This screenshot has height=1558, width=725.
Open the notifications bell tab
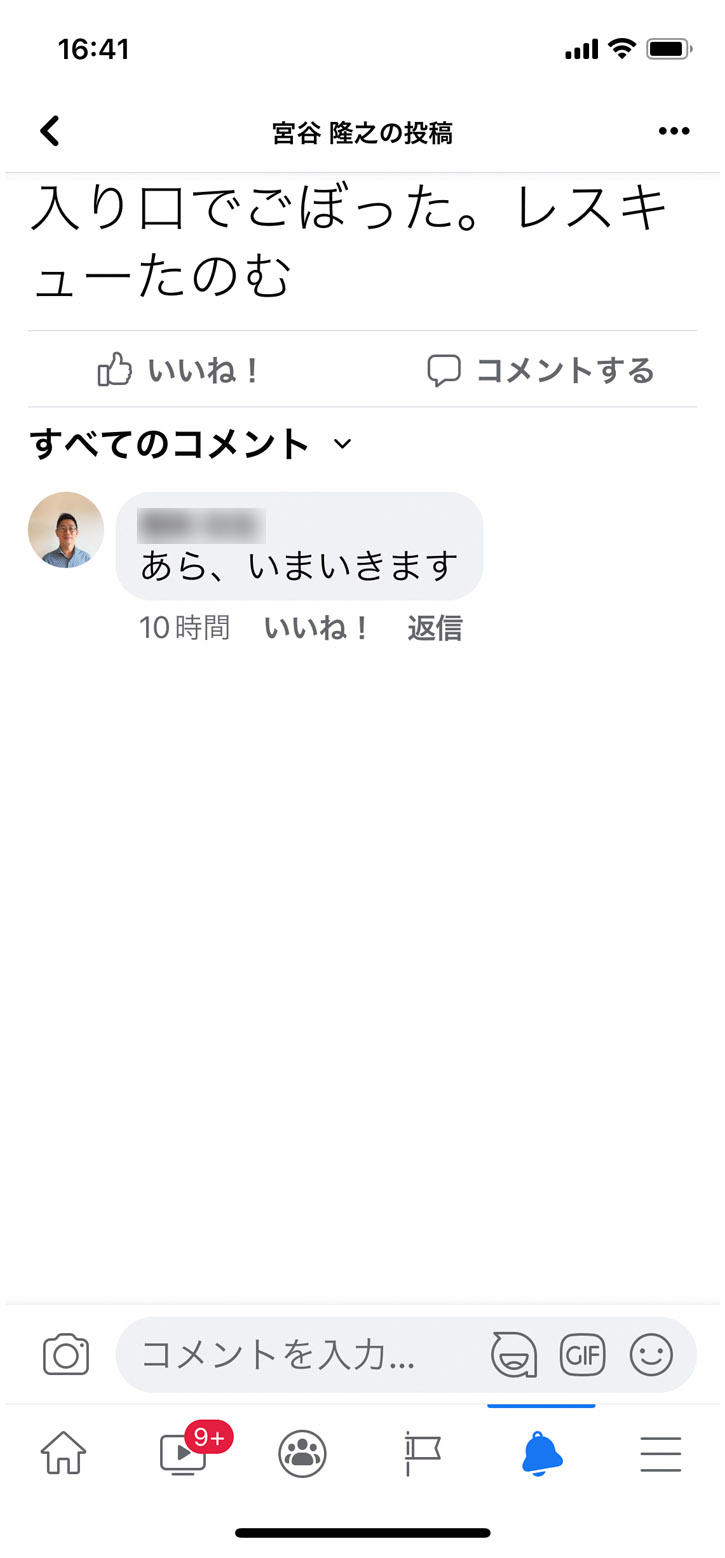click(x=542, y=1453)
